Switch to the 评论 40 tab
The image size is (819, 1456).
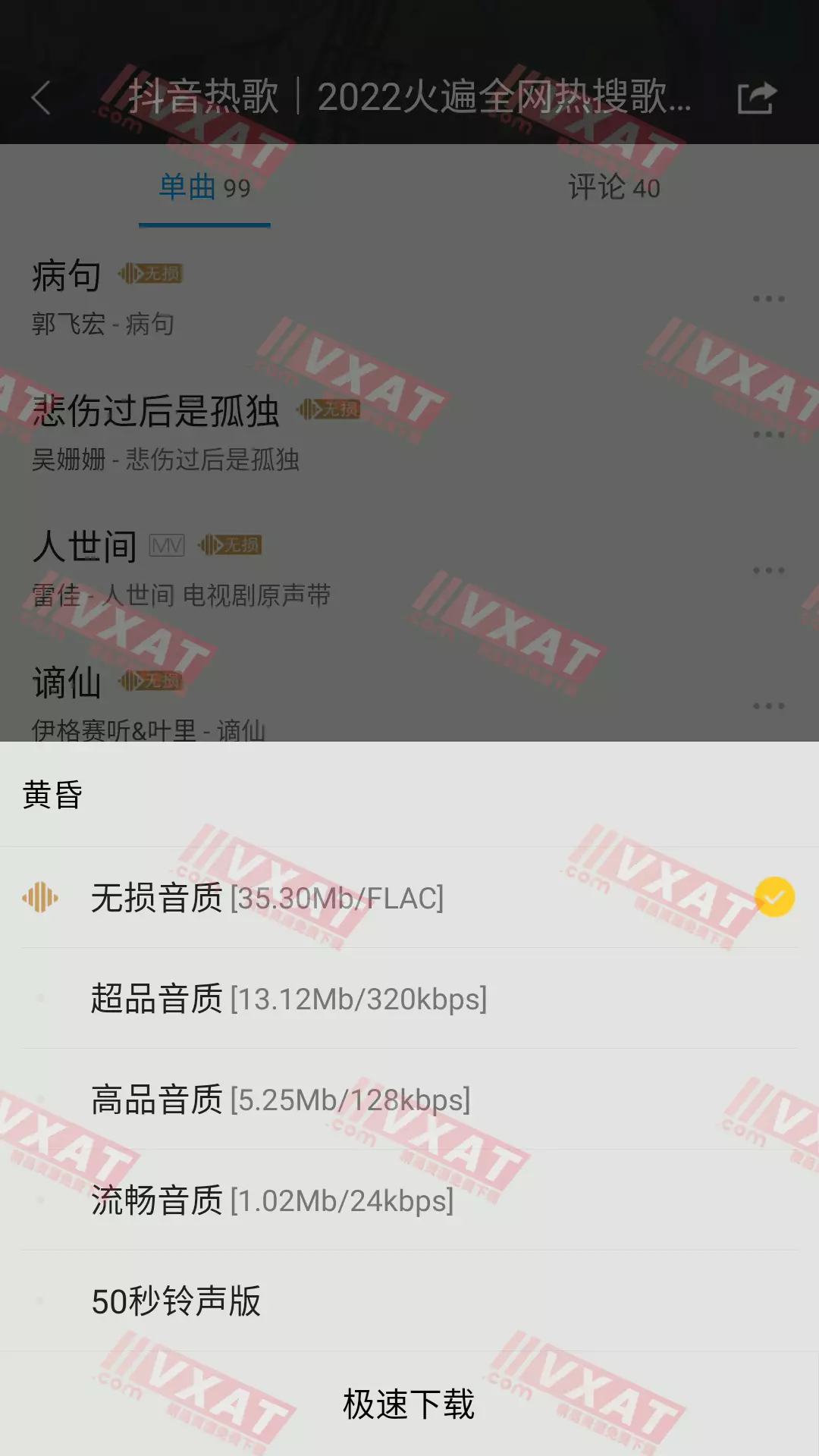(613, 187)
